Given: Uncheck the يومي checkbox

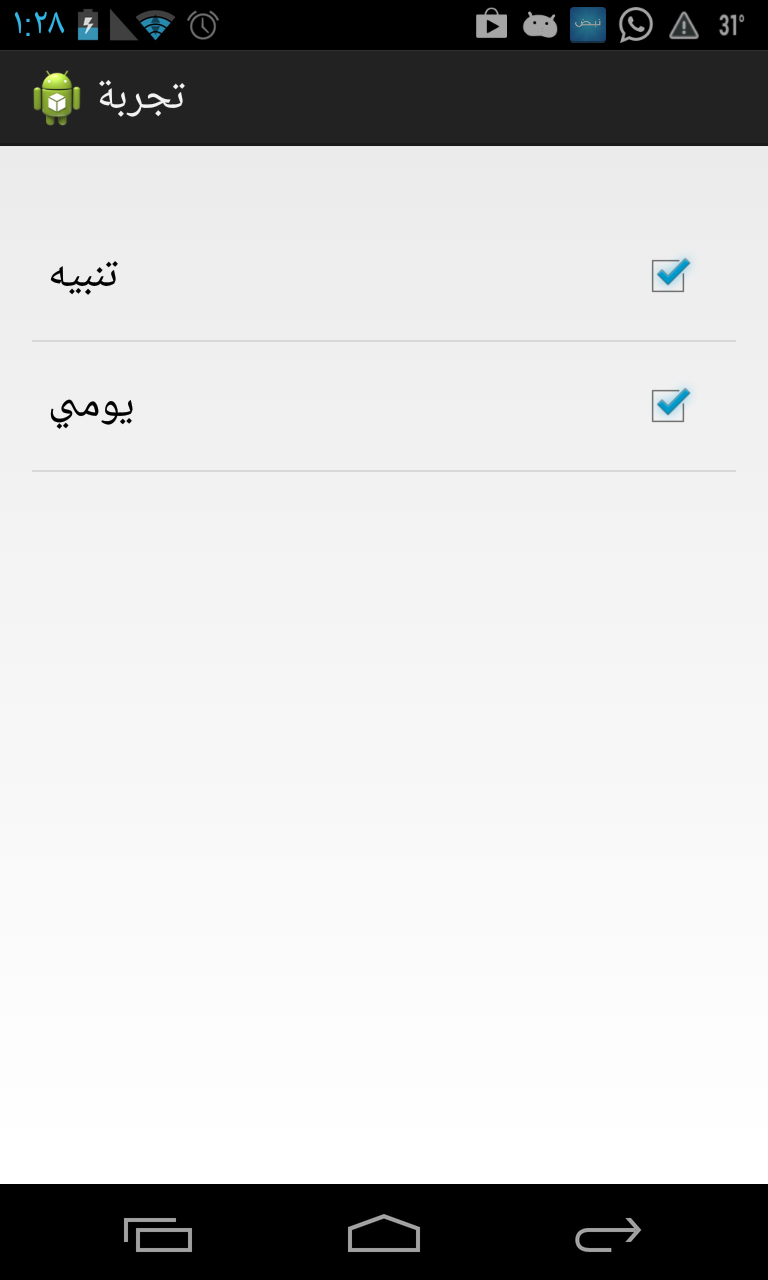Looking at the screenshot, I should pos(668,406).
